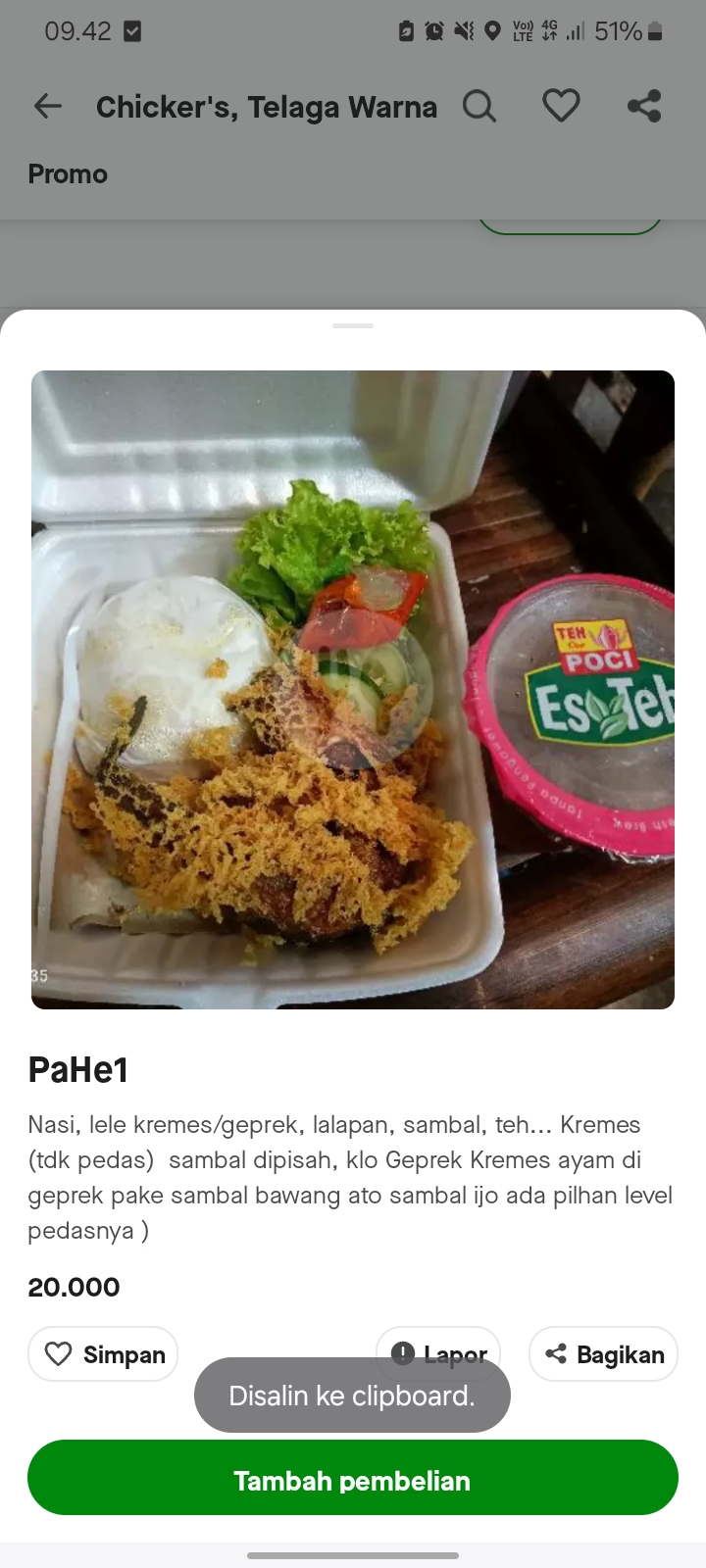Save PaHe1 with the Simpan button
This screenshot has height=1568, width=706.
click(x=103, y=1353)
